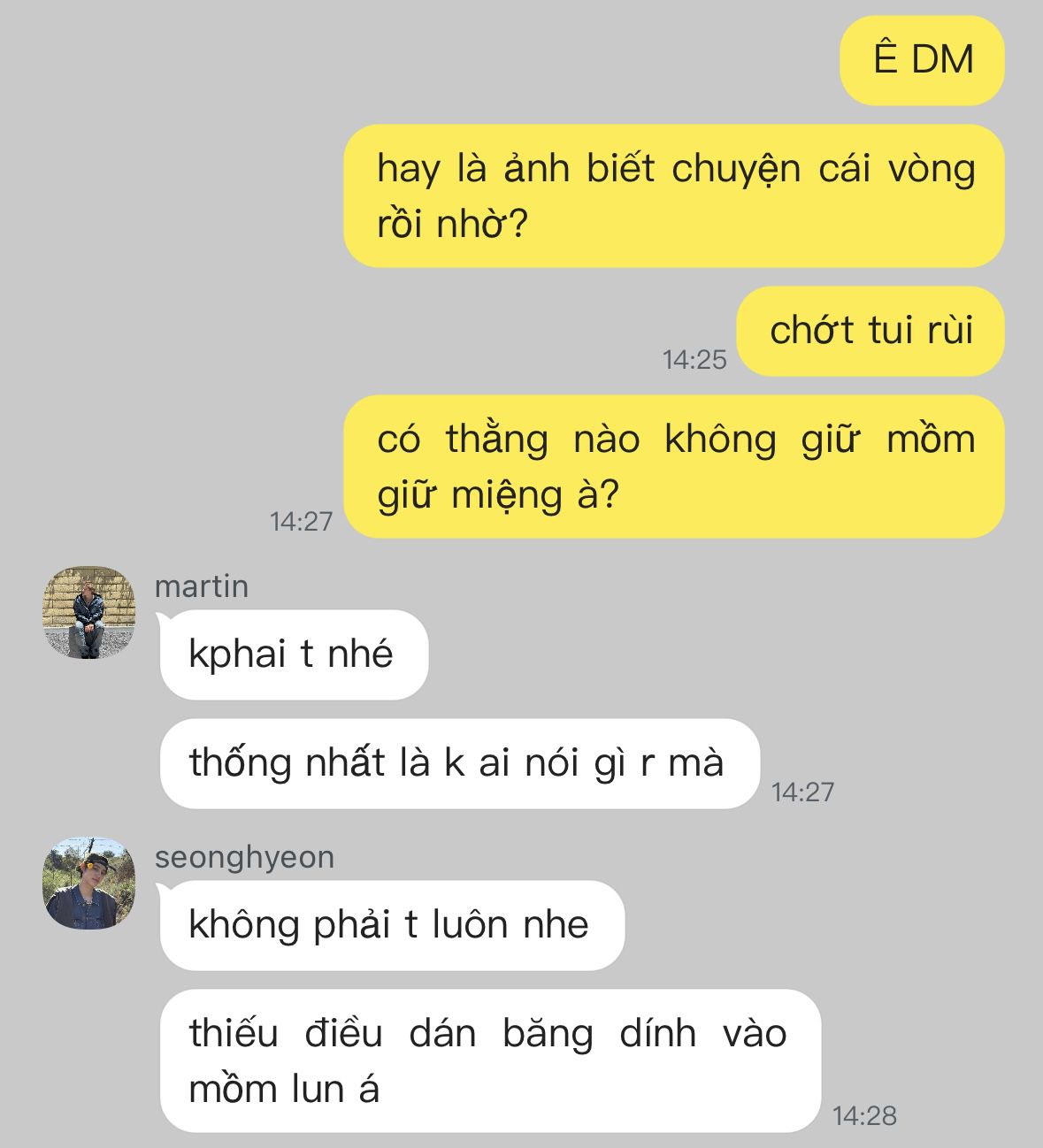Image resolution: width=1043 pixels, height=1148 pixels.
Task: Open seonghyeon's profile picture
Action: pyautogui.click(x=88, y=883)
